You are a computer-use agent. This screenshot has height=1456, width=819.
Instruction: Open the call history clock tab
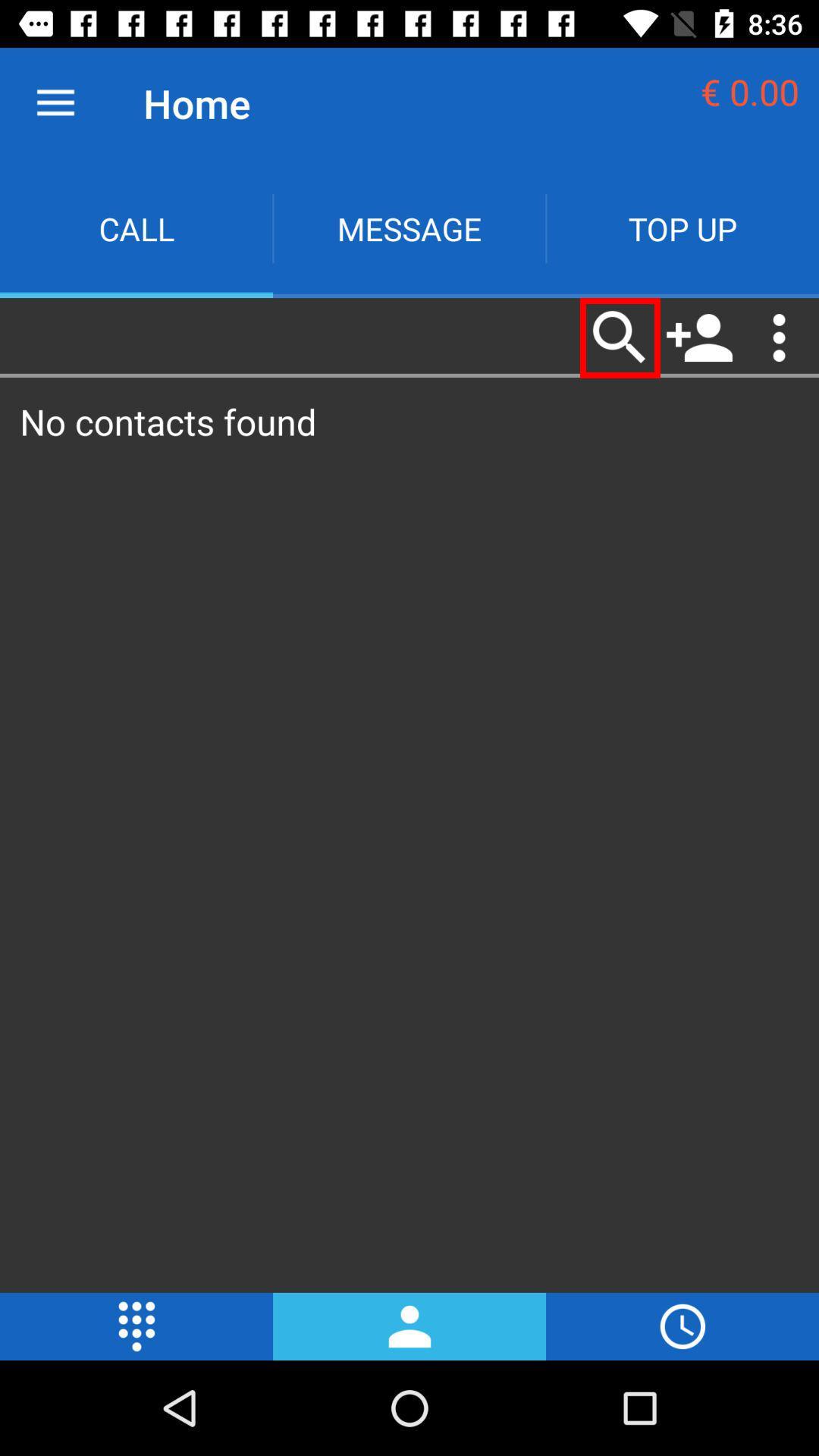point(682,1326)
